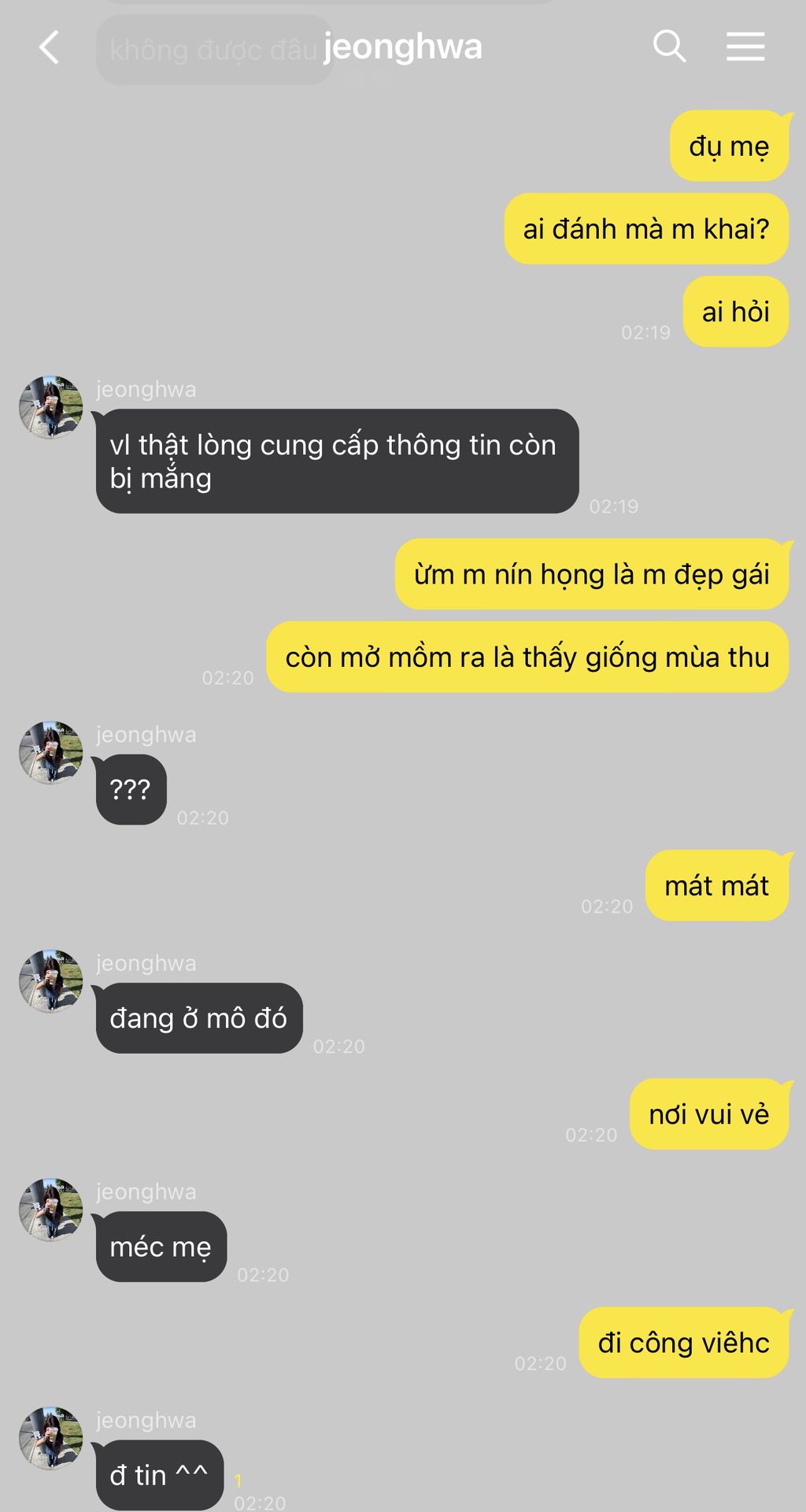Search within the jeonghwa chat

point(669,46)
